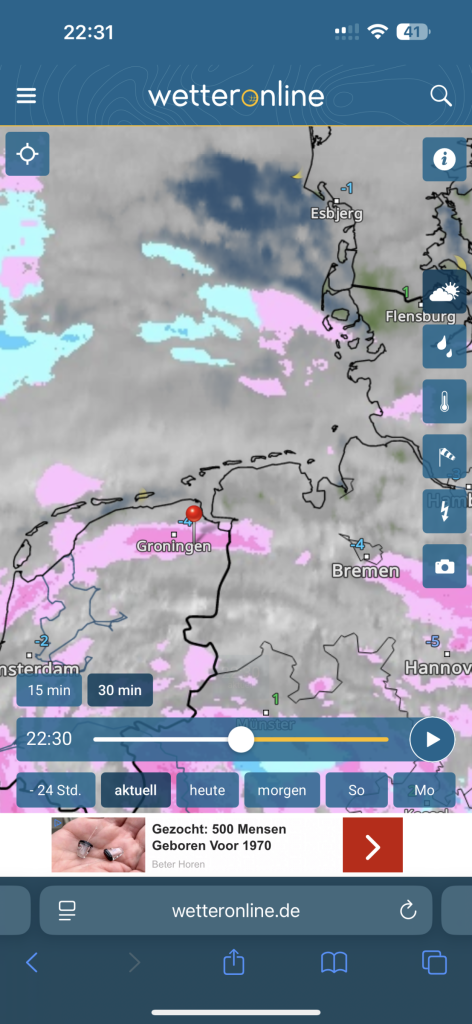Switch to the morgen tab
This screenshot has height=1024, width=472.
pos(282,790)
